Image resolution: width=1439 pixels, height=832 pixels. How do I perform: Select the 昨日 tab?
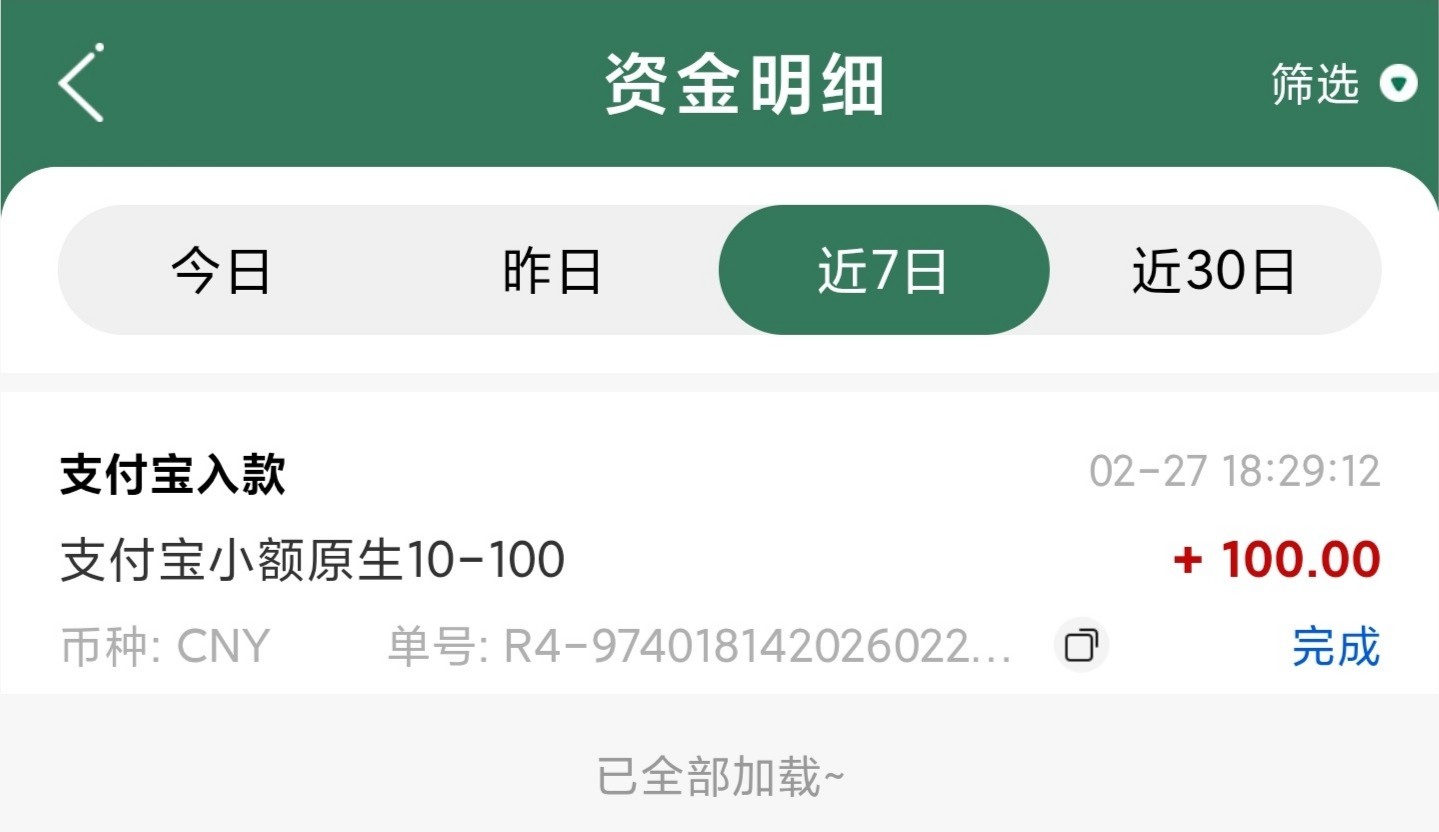[552, 271]
